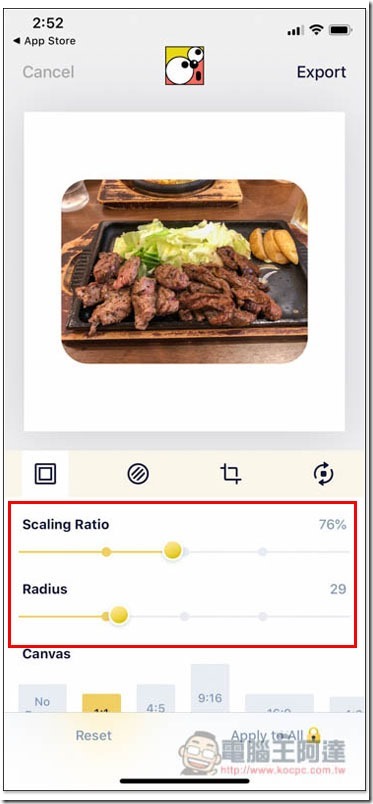
Task: Return to the App Store
Action: click(44, 41)
